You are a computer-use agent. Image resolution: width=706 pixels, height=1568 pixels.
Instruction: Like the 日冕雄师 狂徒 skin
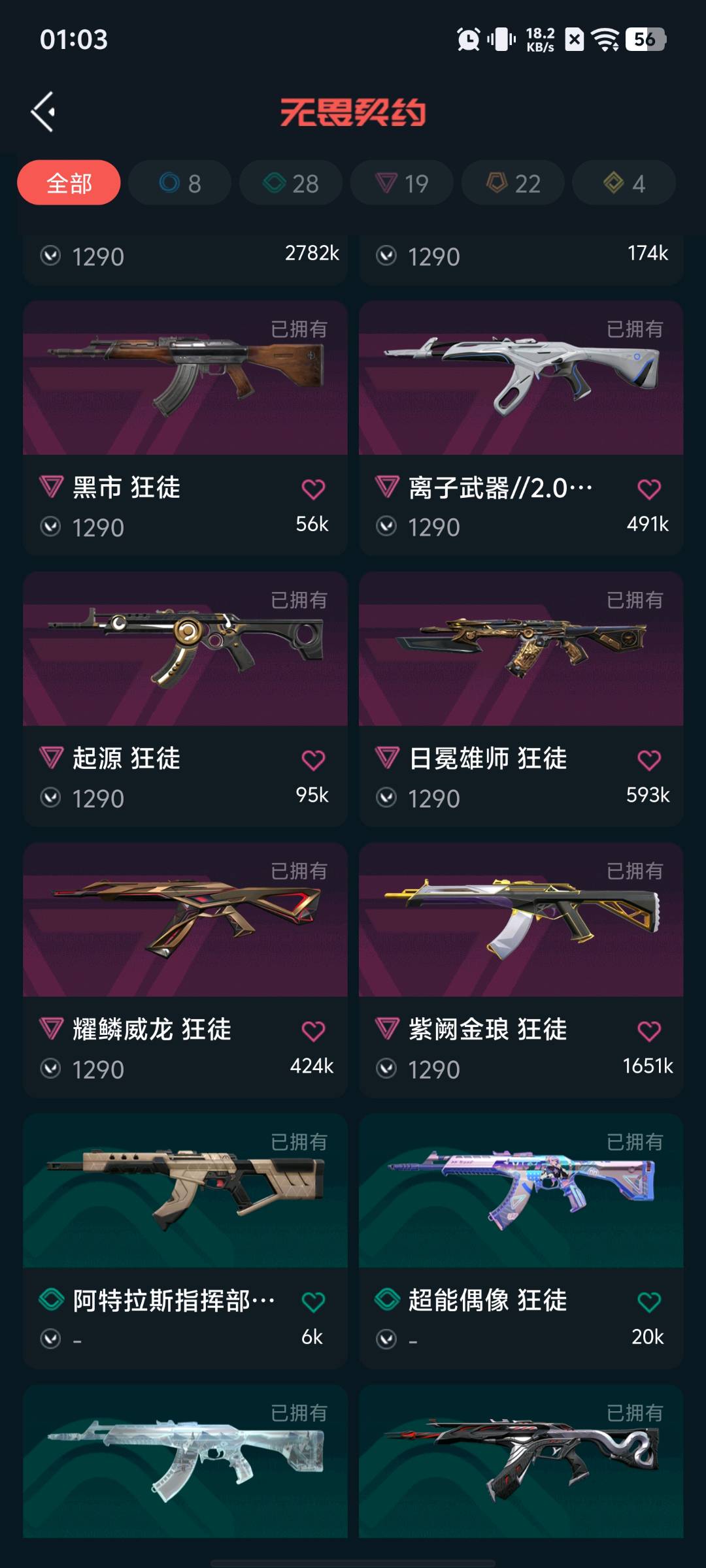pyautogui.click(x=649, y=760)
